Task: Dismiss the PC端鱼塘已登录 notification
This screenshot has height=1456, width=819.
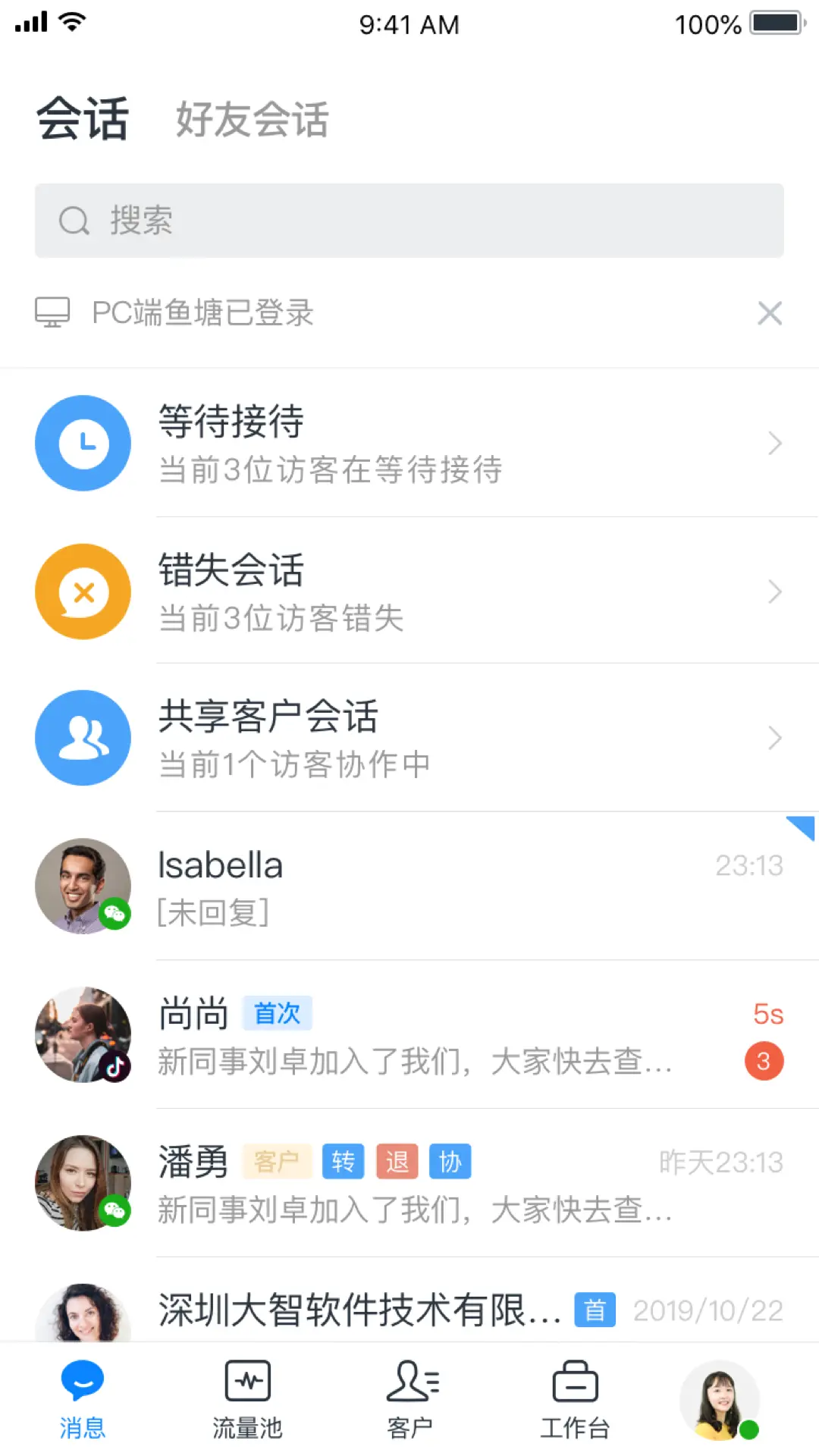Action: (770, 313)
